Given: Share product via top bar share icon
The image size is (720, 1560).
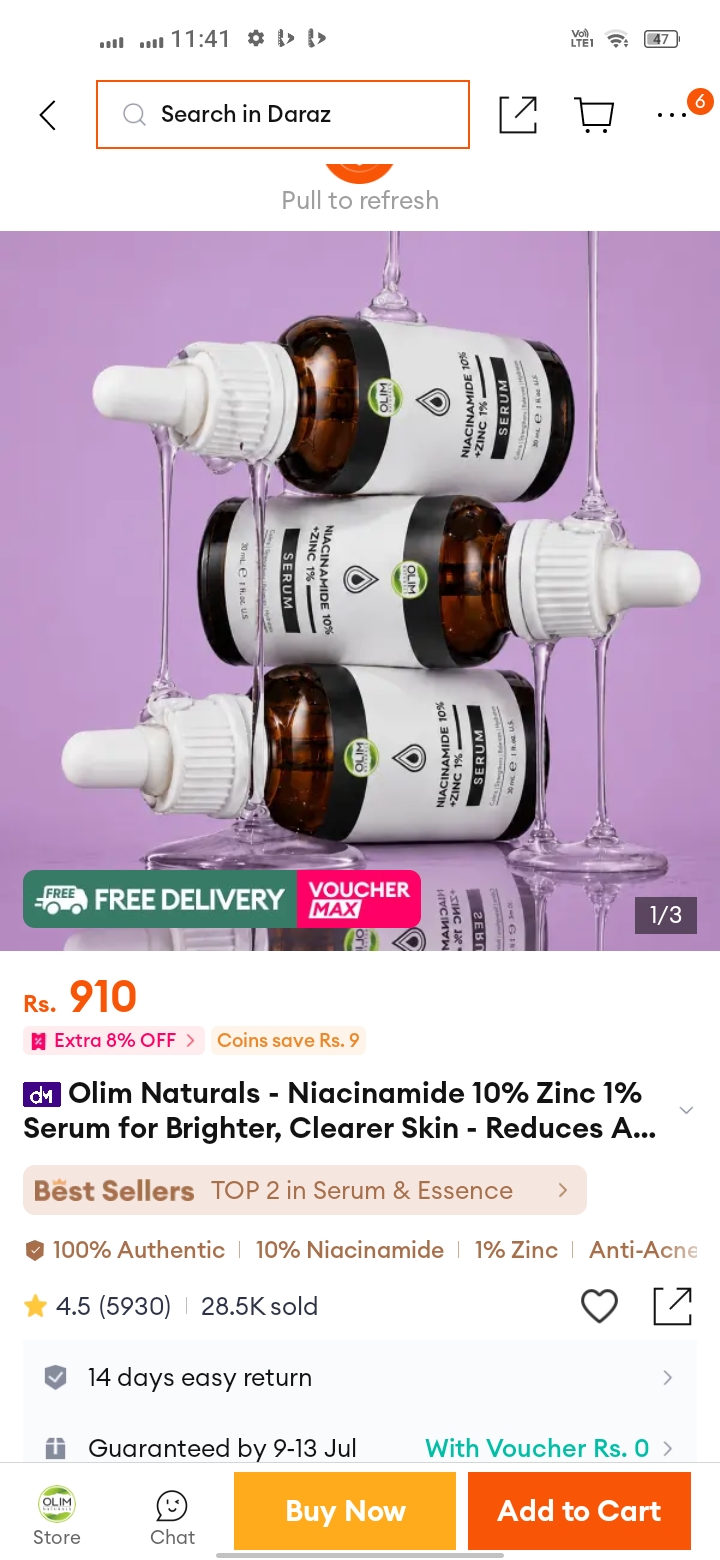Looking at the screenshot, I should (x=518, y=114).
